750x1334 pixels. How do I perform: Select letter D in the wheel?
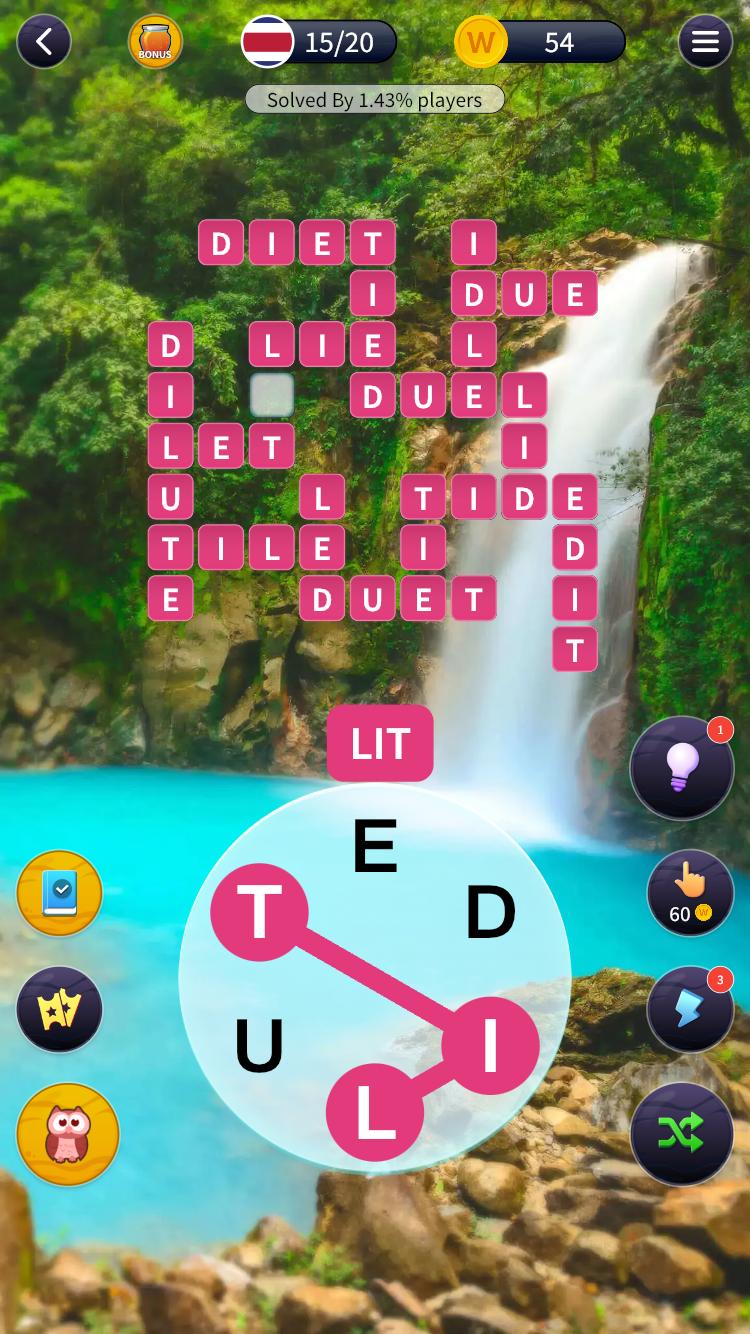point(490,913)
